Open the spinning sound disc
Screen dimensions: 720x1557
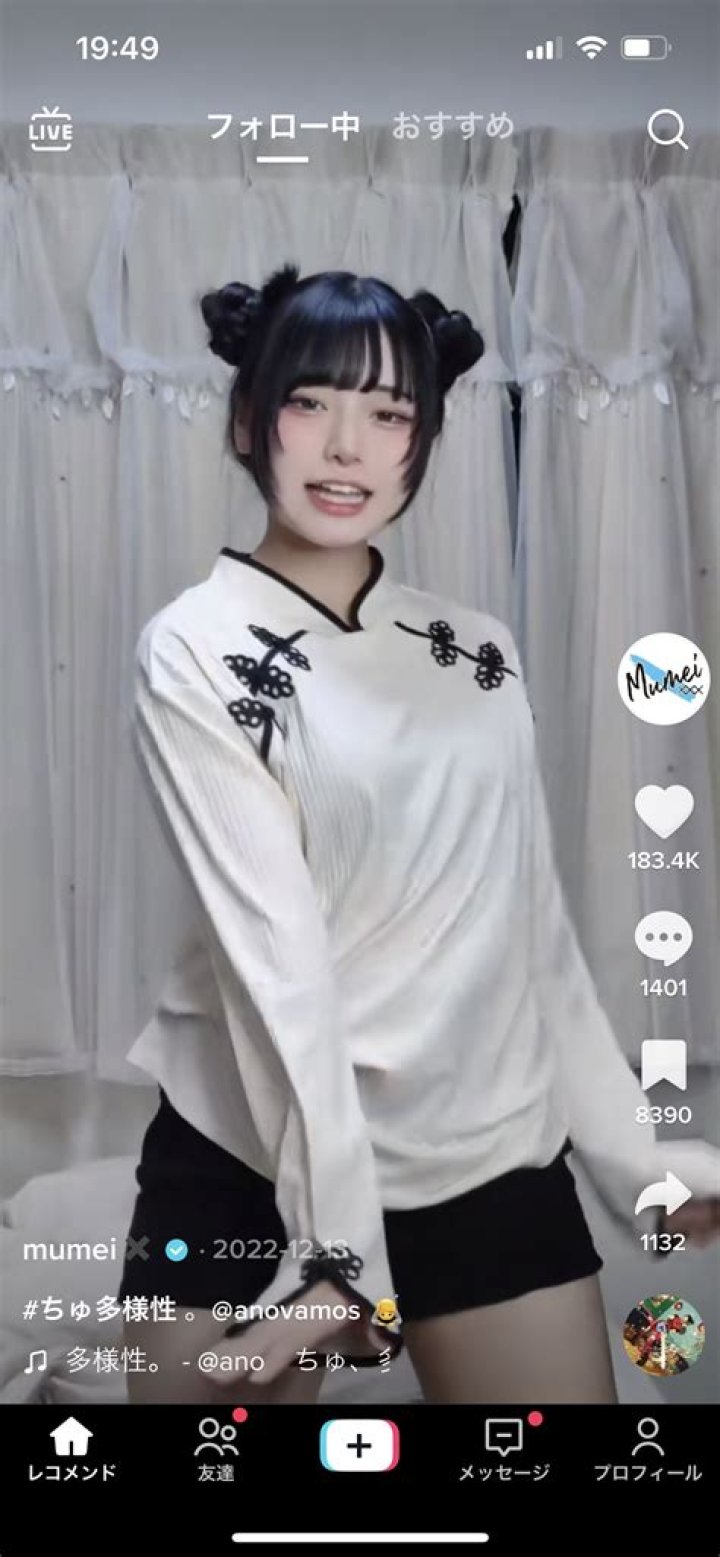point(663,1336)
